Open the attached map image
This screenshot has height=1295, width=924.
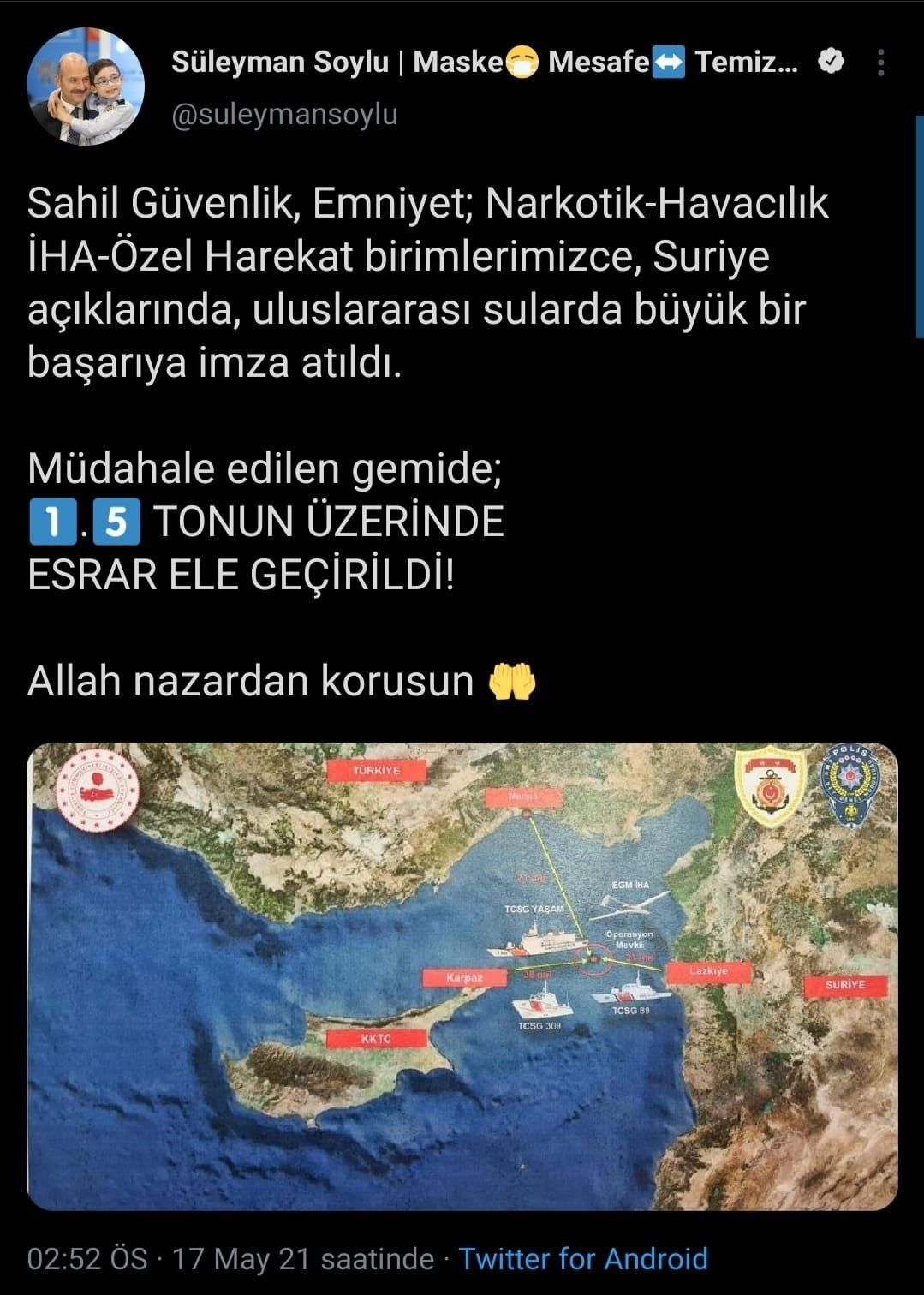point(462,976)
